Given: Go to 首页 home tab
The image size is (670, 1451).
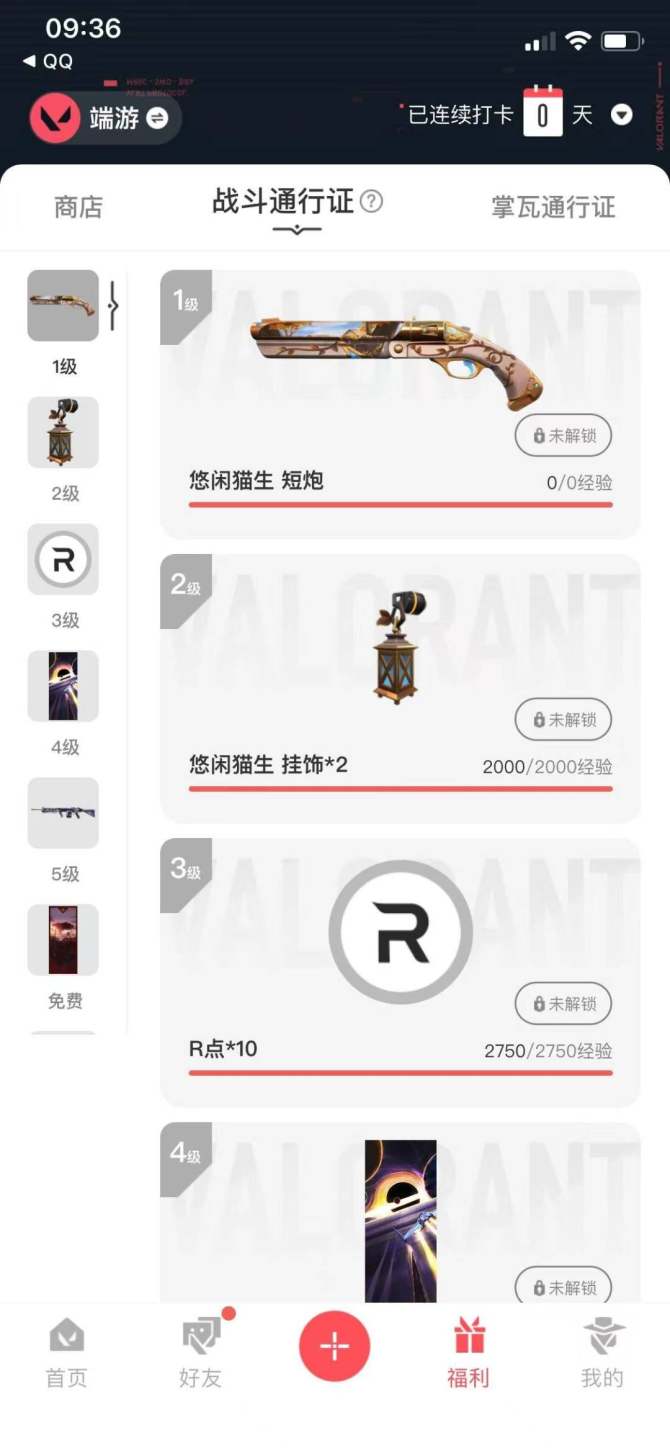Looking at the screenshot, I should coord(67,1351).
